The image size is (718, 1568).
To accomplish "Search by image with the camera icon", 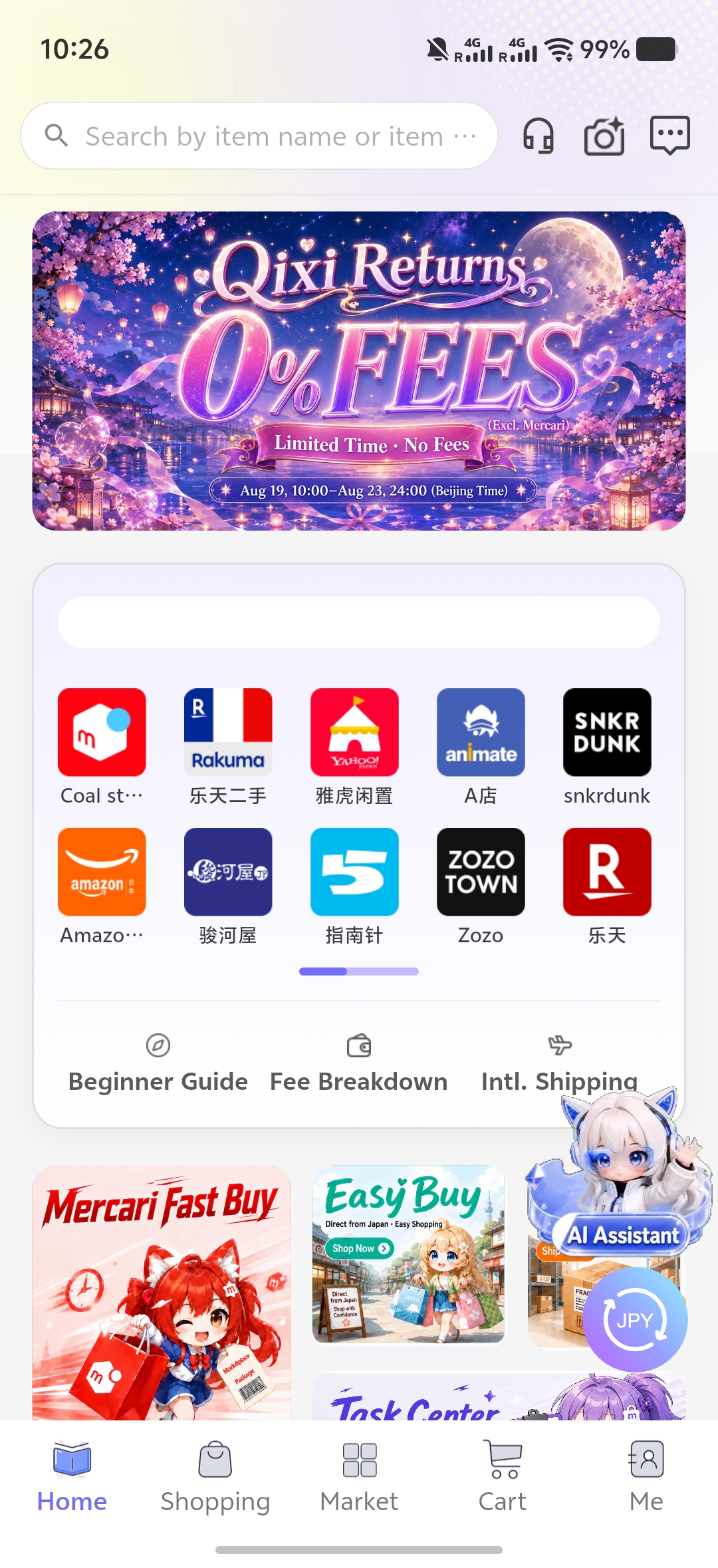I will point(604,136).
